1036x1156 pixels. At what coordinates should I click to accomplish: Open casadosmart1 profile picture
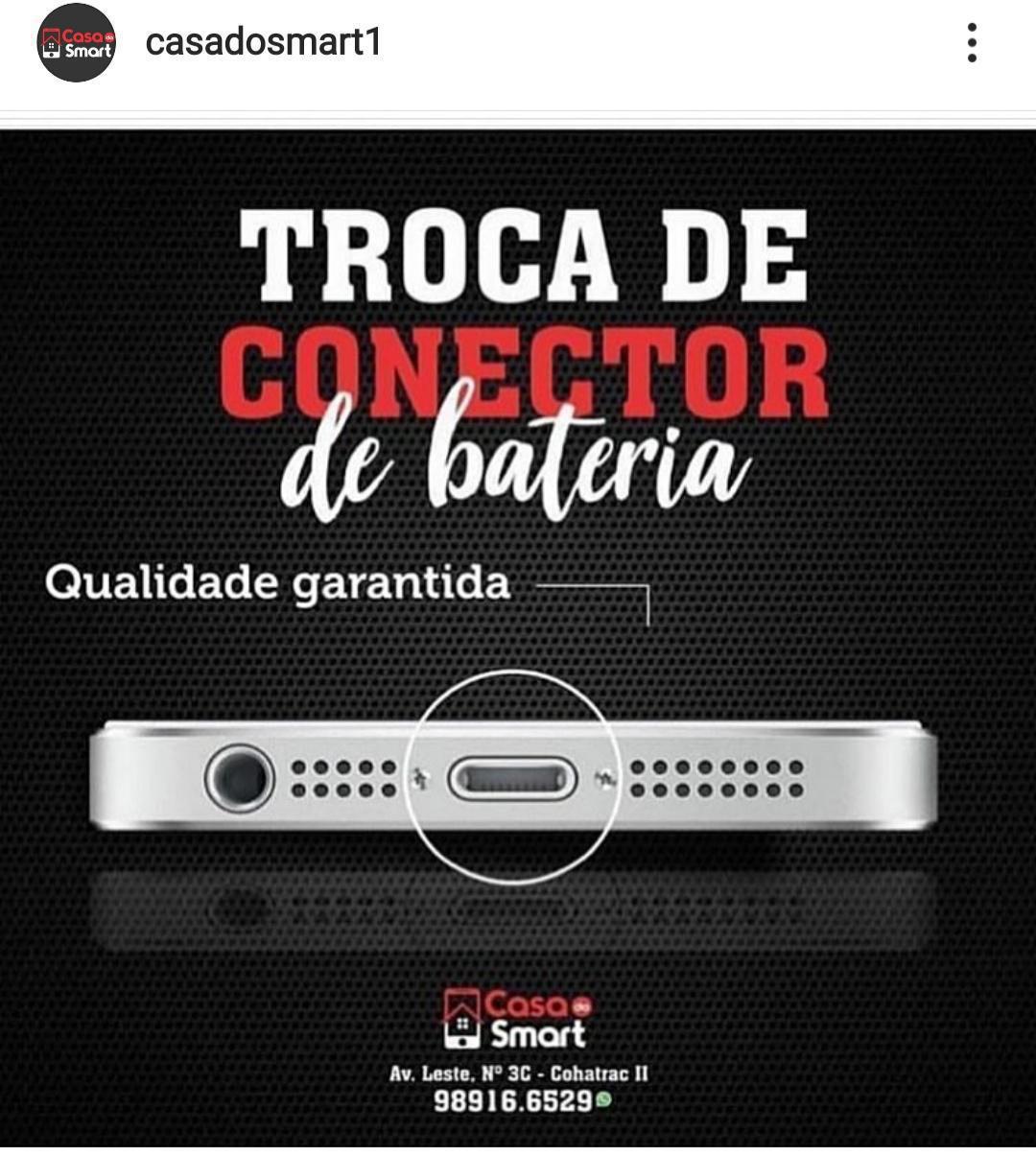(x=76, y=43)
